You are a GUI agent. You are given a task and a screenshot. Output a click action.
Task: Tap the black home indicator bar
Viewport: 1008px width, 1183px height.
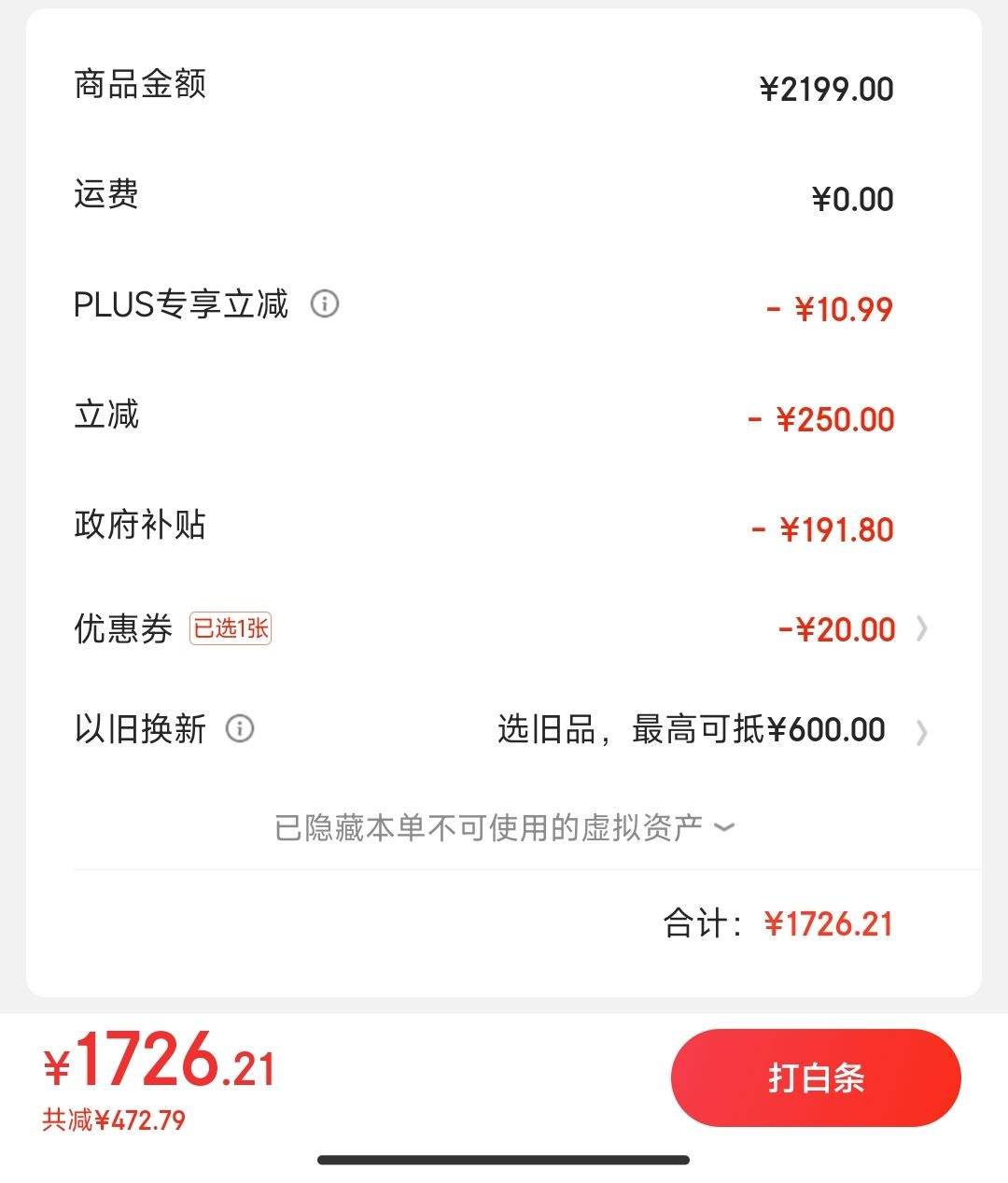pos(504,1160)
